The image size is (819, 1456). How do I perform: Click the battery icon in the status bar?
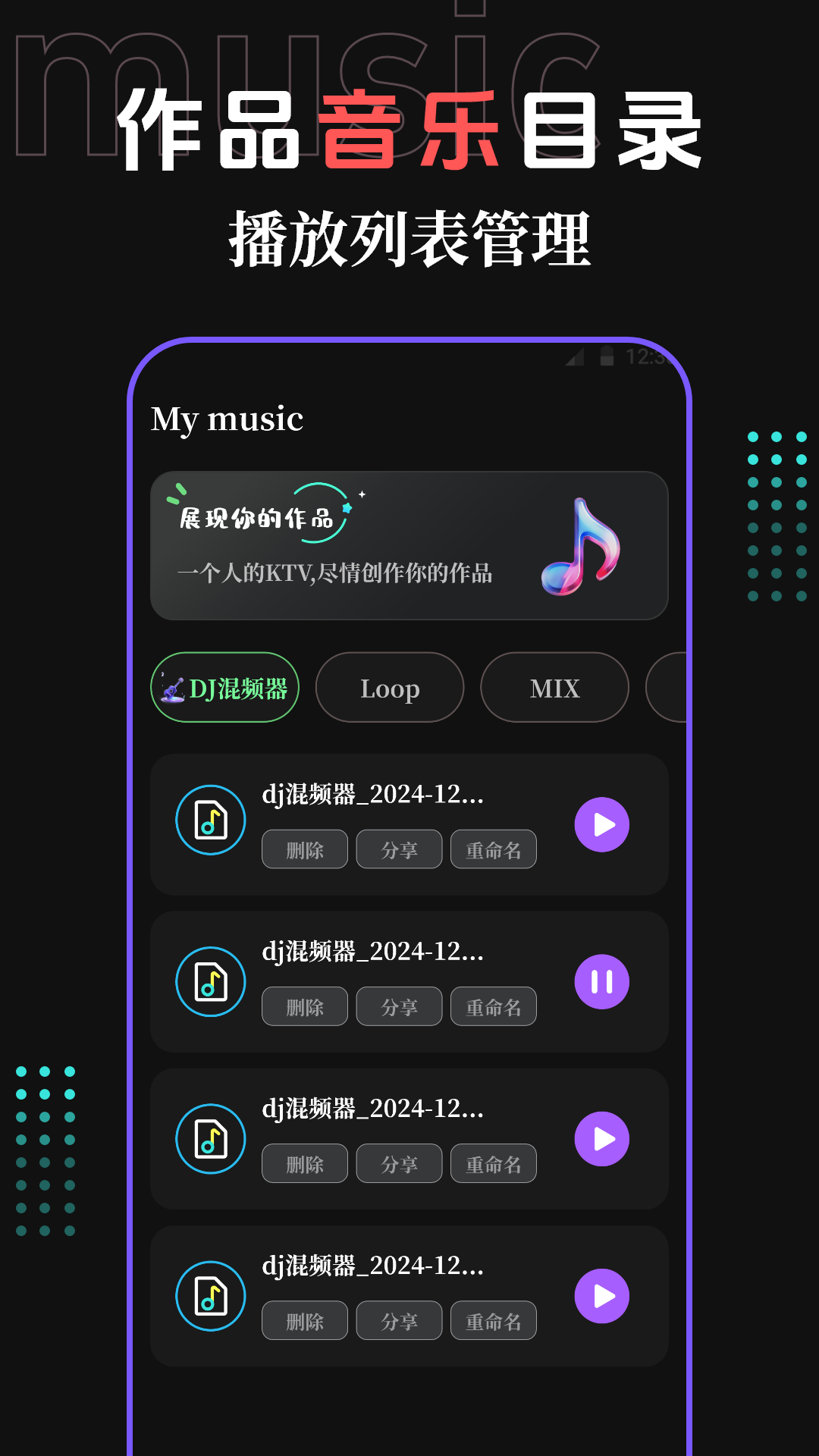tap(606, 357)
